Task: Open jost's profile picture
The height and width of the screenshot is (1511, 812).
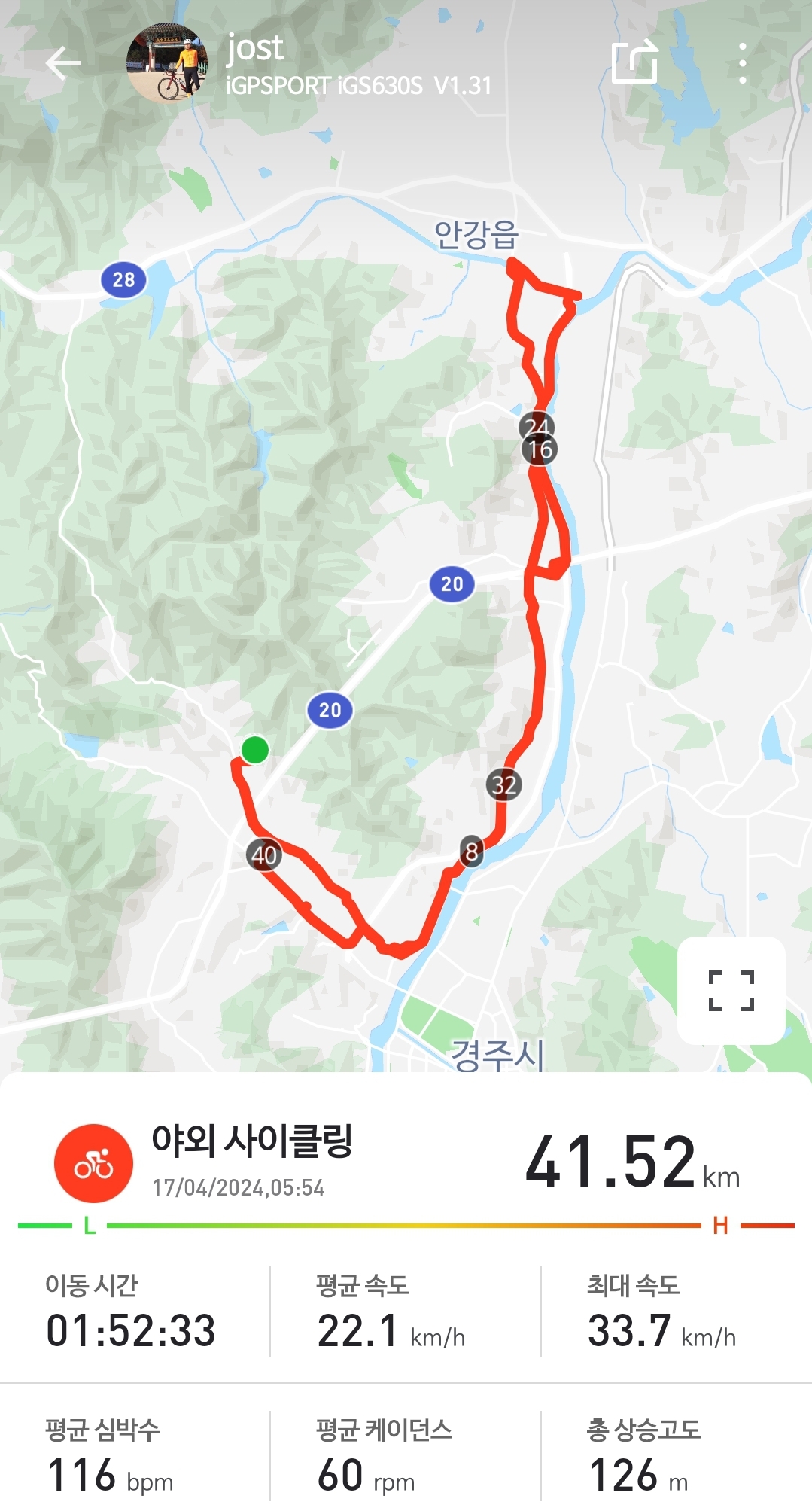Action: pyautogui.click(x=167, y=63)
